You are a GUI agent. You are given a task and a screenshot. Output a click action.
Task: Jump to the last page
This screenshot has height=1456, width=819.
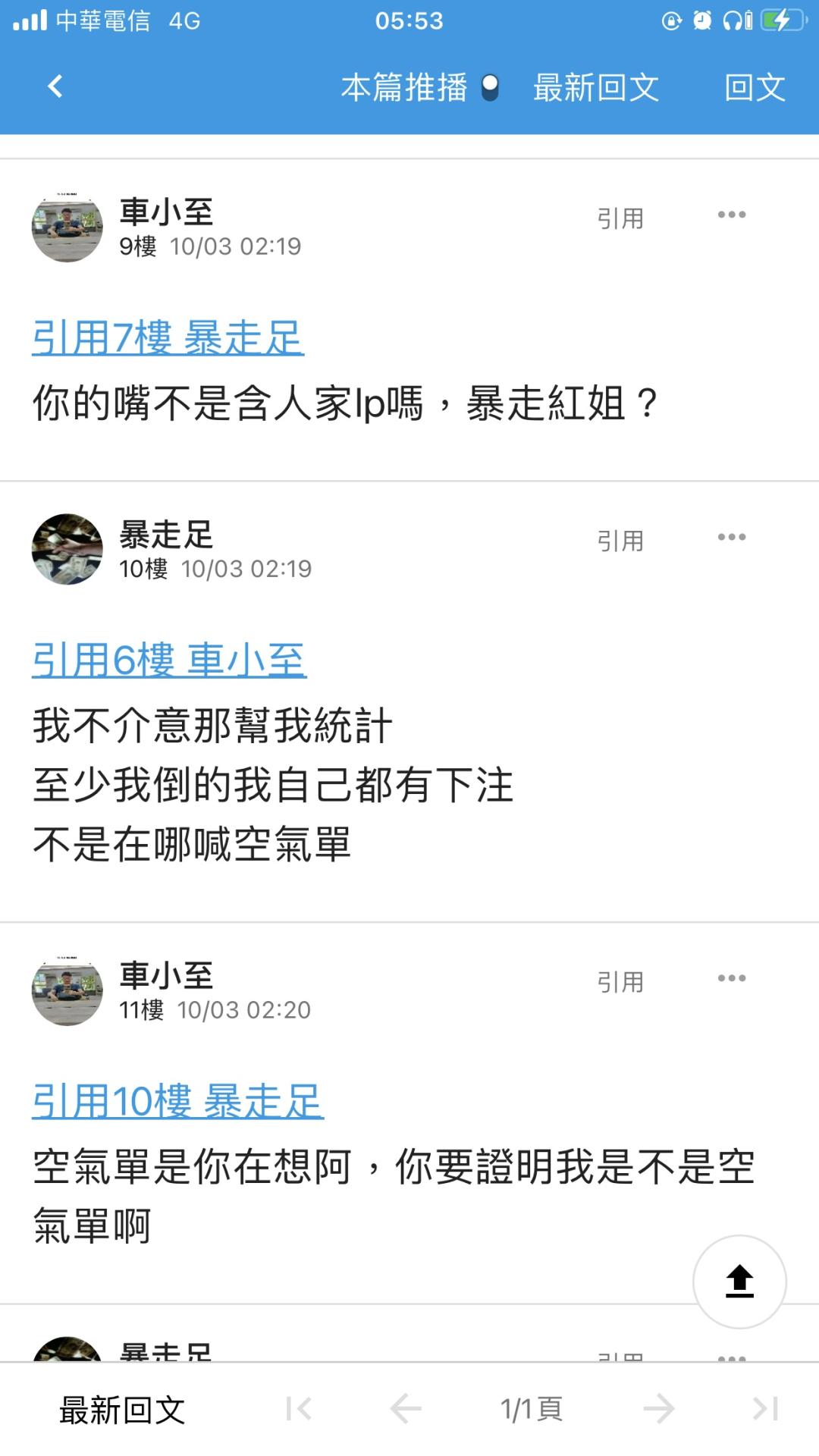coord(765,1410)
